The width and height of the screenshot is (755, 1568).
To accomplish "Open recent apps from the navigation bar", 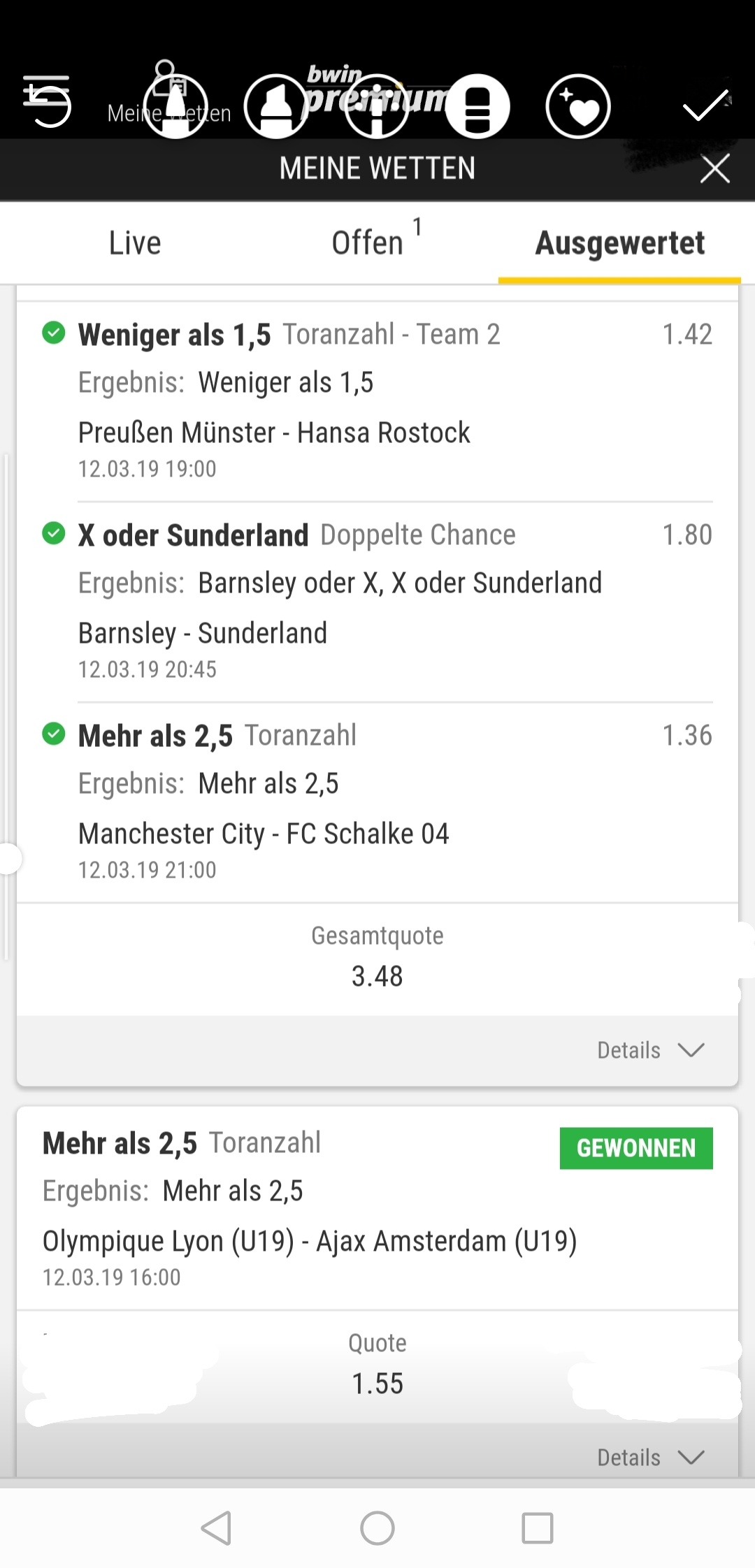I will coord(538,1528).
